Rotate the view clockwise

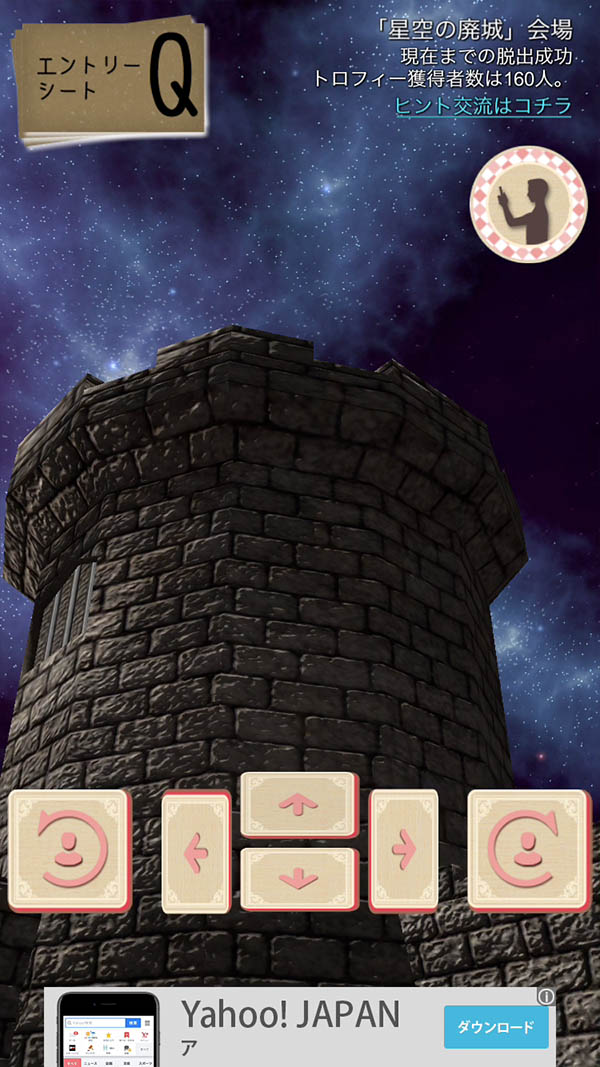pyautogui.click(x=528, y=849)
